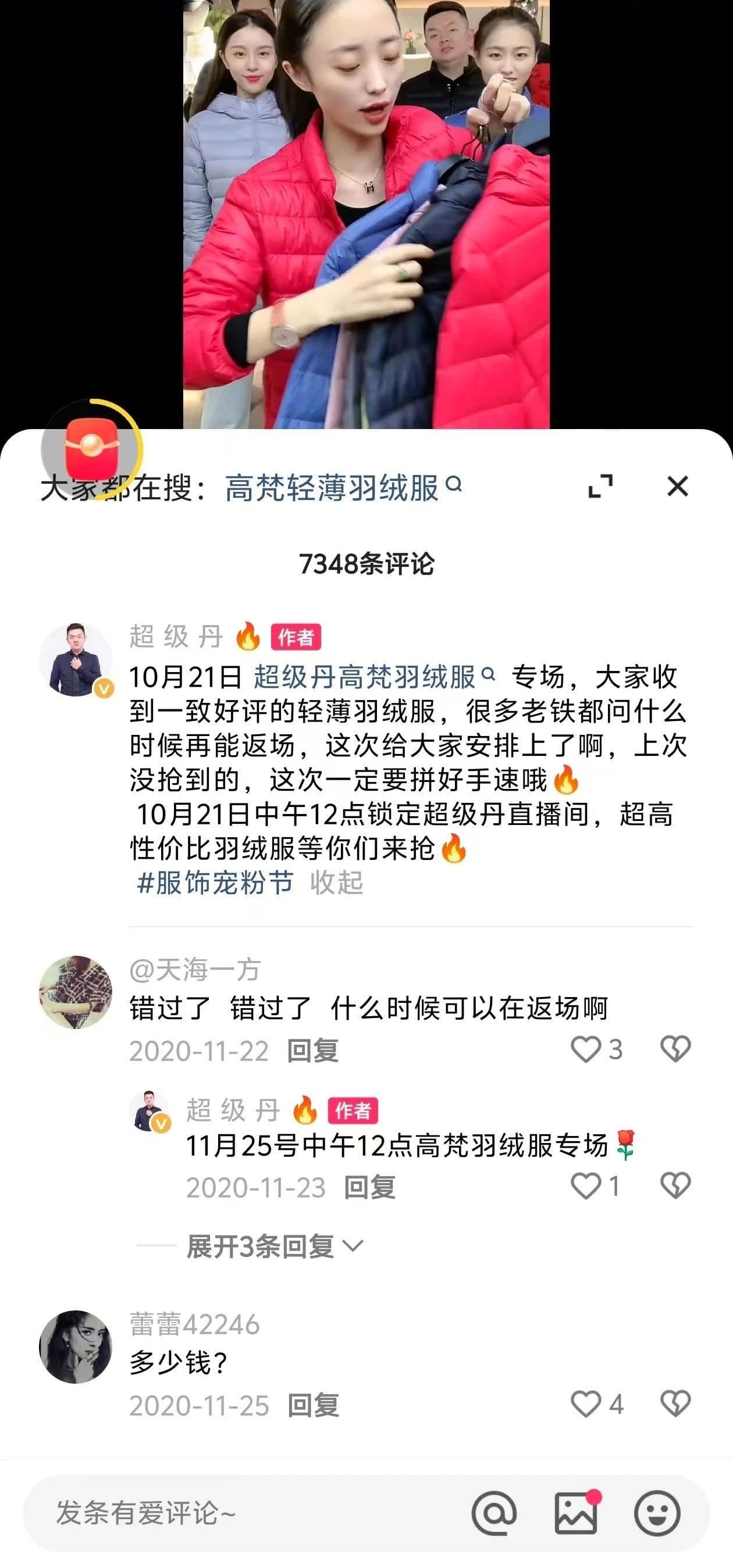This screenshot has height=1568, width=733.
Task: Reply to 蕾蕾42246's comment
Action: click(312, 1405)
